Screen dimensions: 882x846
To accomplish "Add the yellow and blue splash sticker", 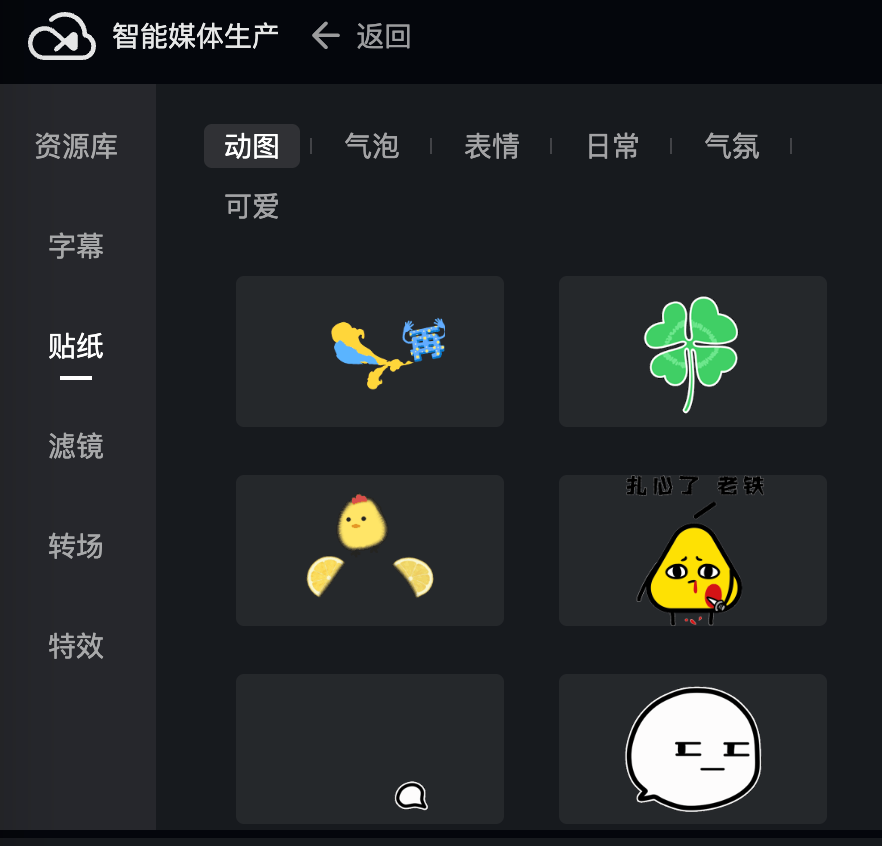I will click(370, 352).
